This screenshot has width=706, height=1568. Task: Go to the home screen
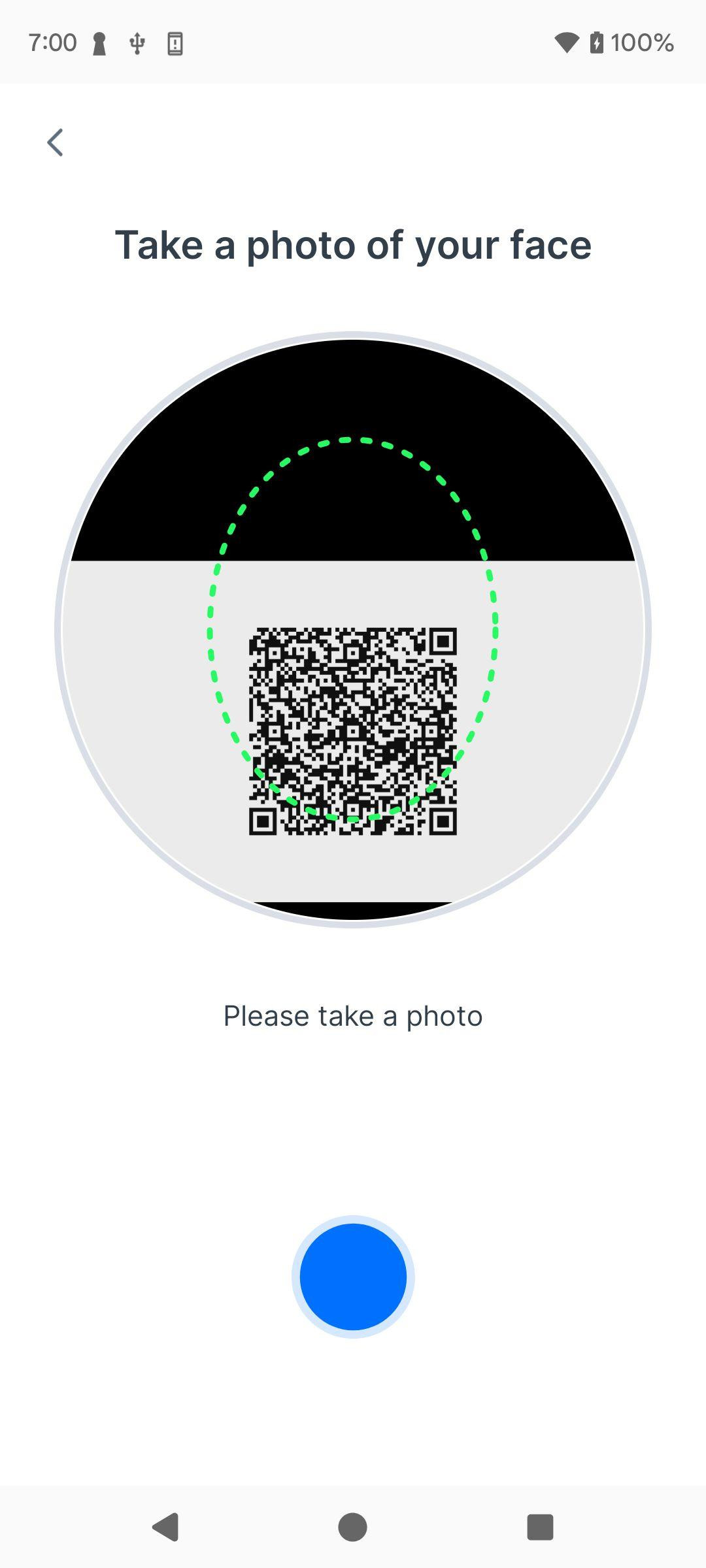pos(353,1527)
